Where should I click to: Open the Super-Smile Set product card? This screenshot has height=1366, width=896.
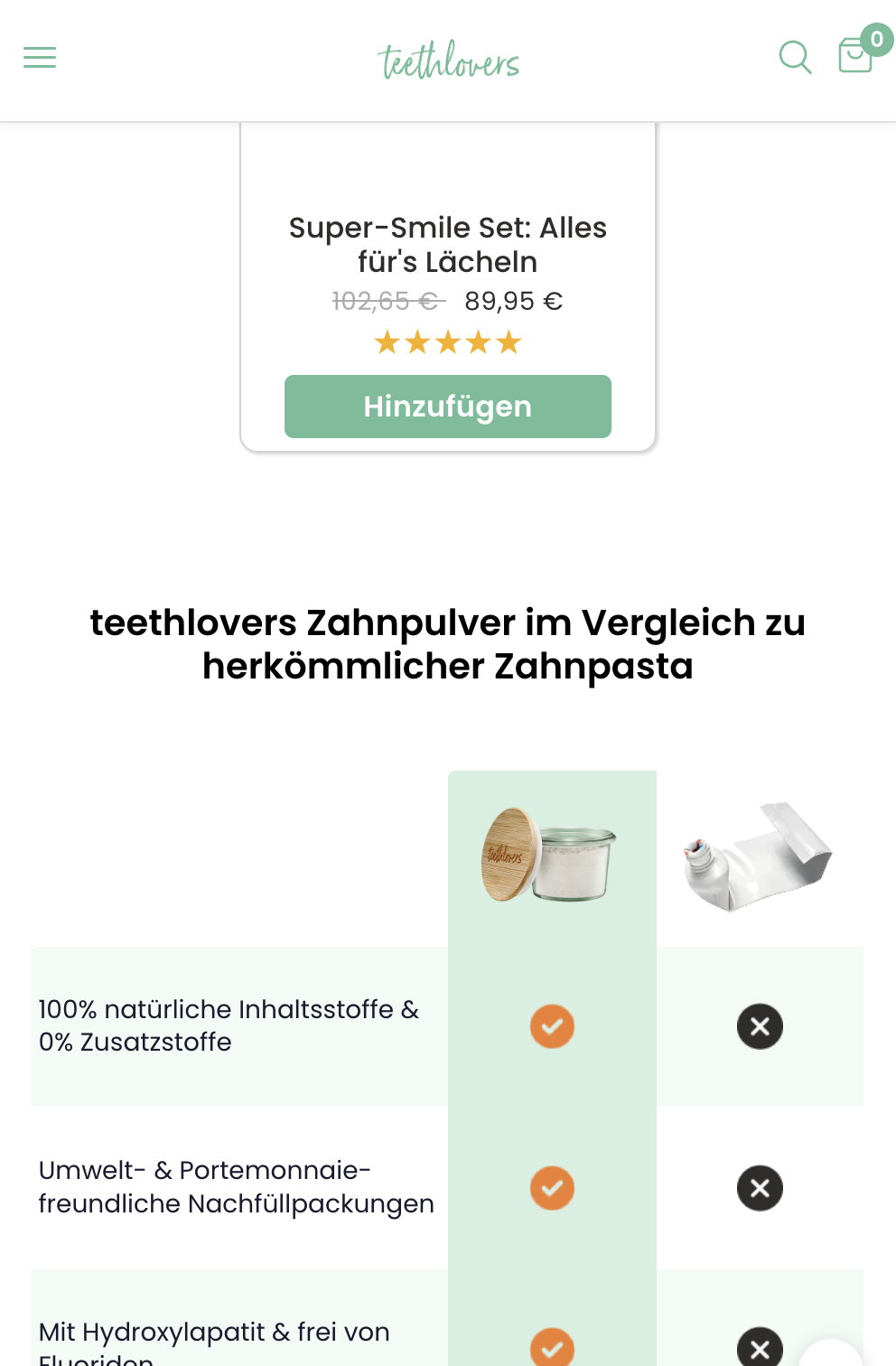(448, 245)
